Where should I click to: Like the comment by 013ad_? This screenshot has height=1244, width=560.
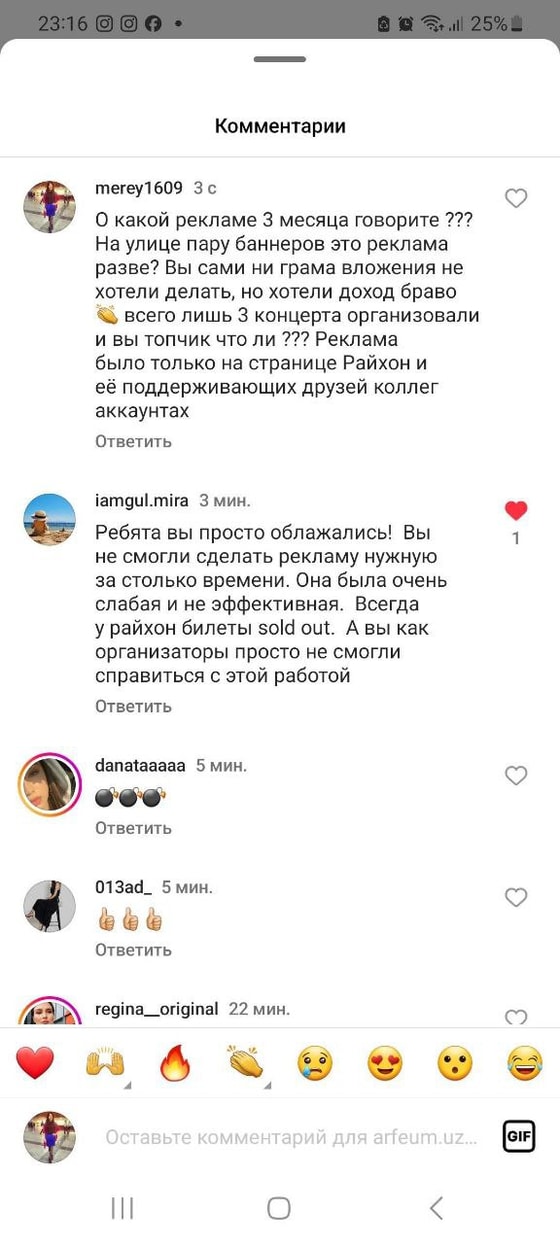coord(516,897)
